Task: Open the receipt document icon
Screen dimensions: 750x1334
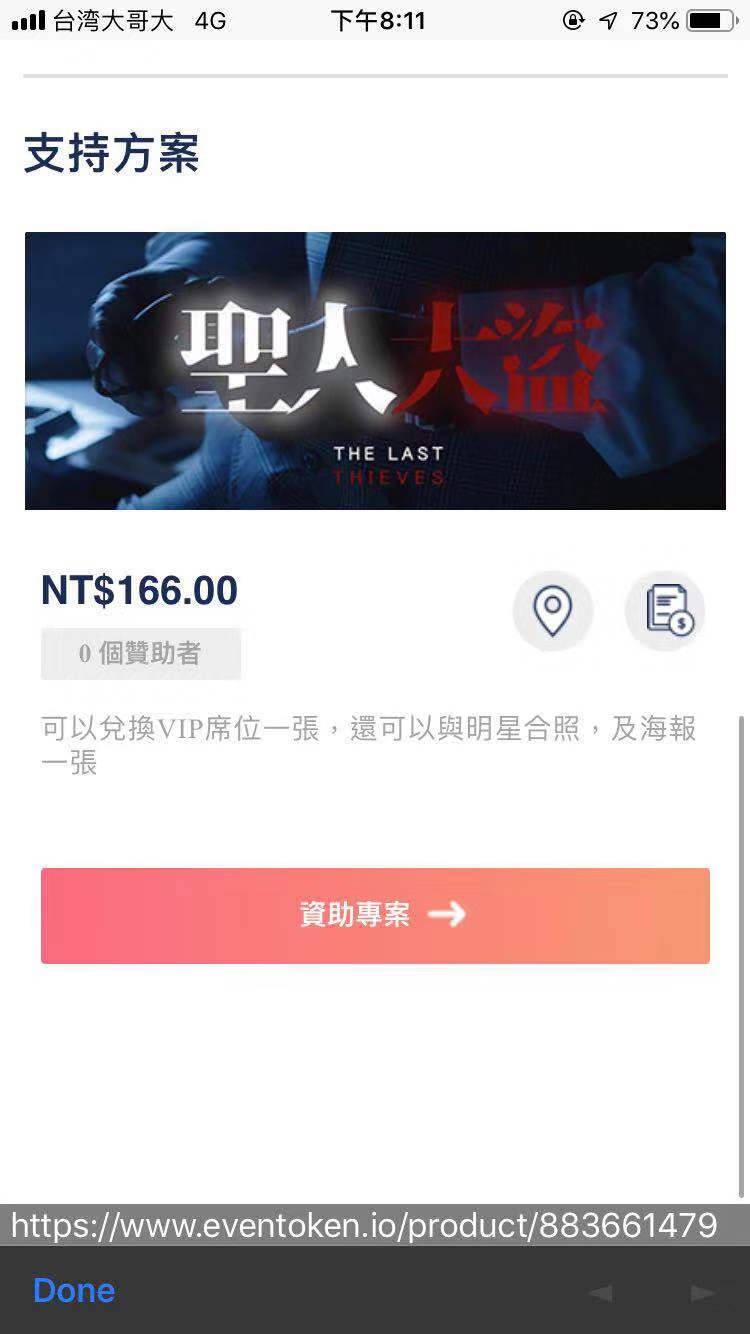Action: 665,610
